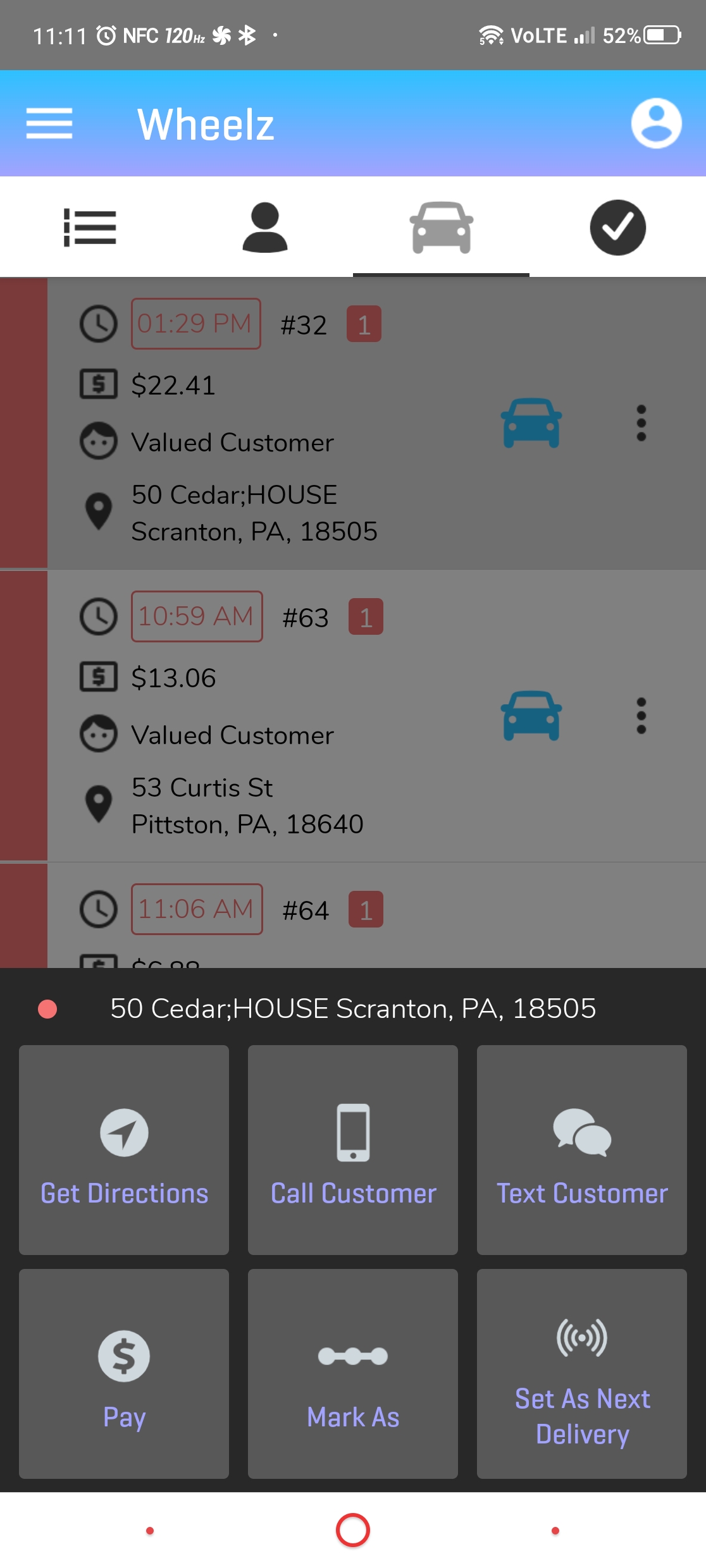Call Customer for this delivery
The width and height of the screenshot is (706, 1568).
coord(353,1150)
